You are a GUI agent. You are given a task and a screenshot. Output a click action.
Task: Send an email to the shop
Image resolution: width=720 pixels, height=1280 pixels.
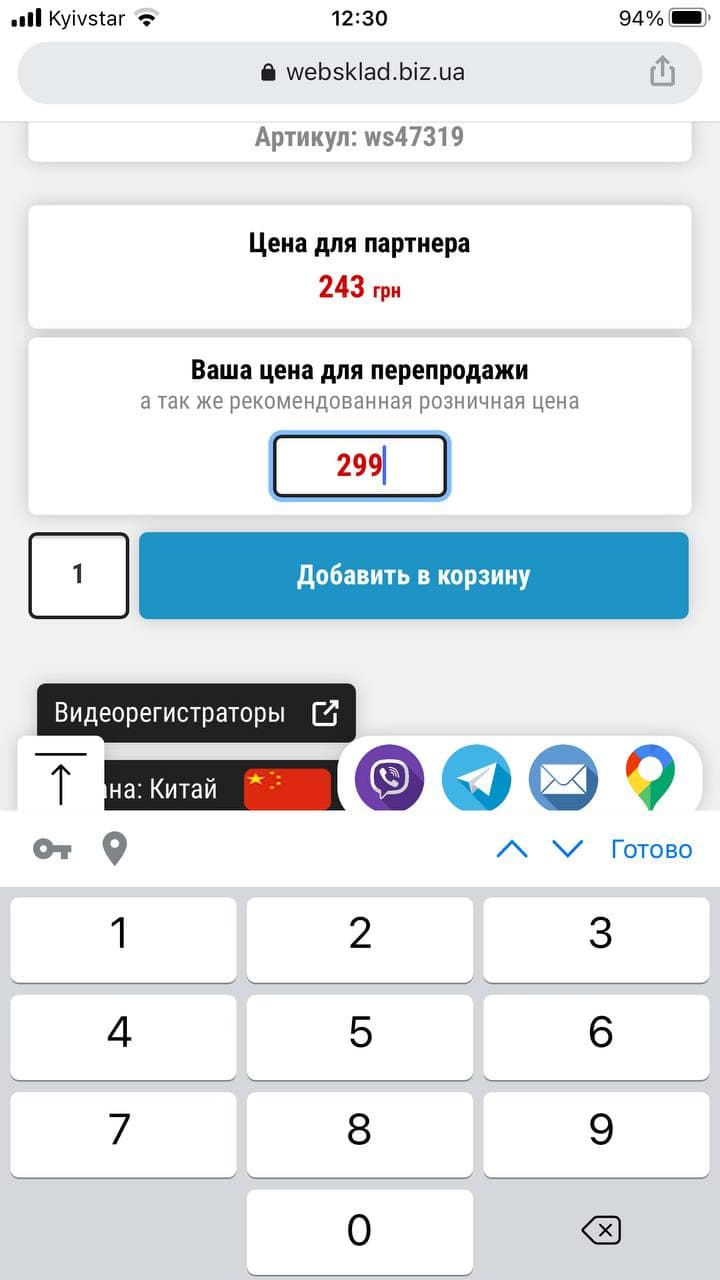point(563,779)
